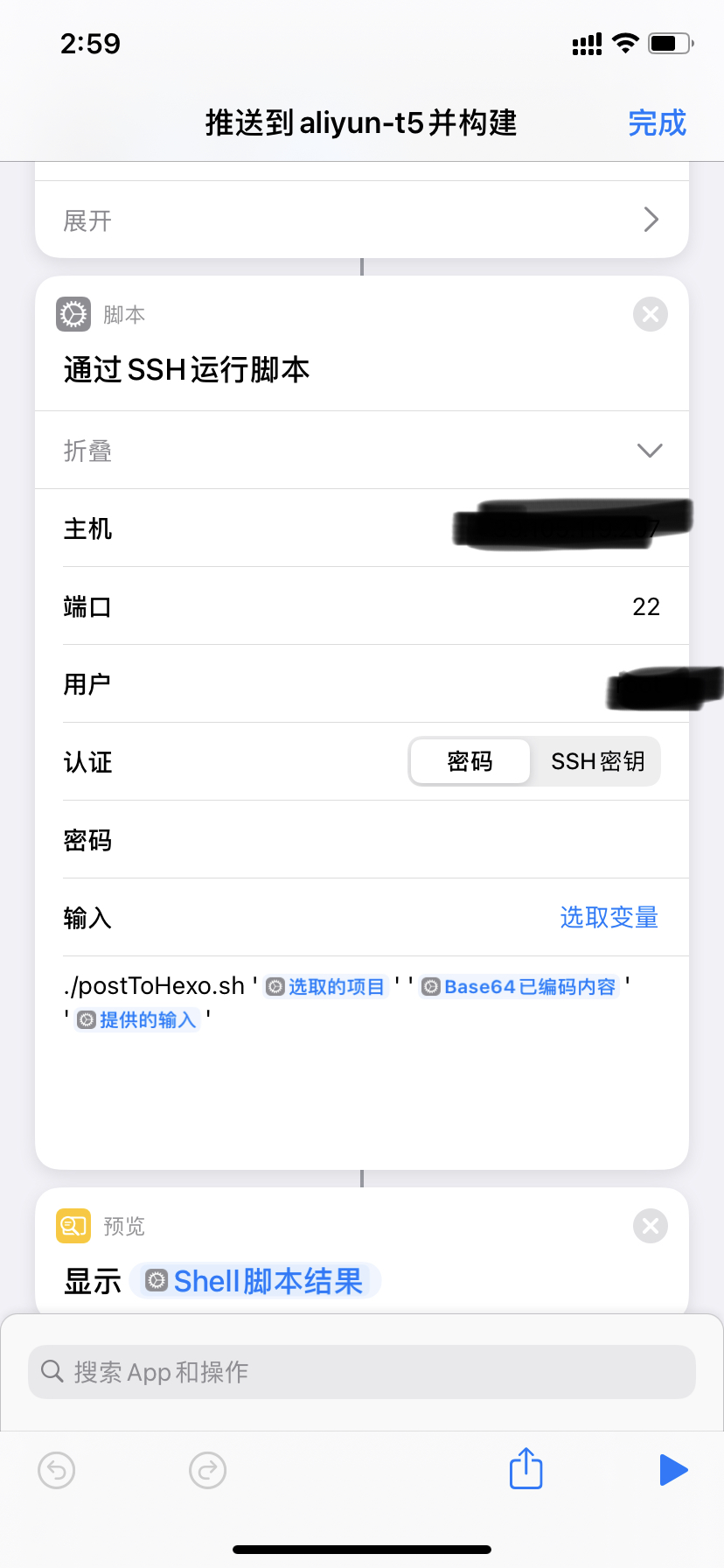Select 密码 authentication
The width and height of the screenshot is (724, 1568).
click(470, 762)
